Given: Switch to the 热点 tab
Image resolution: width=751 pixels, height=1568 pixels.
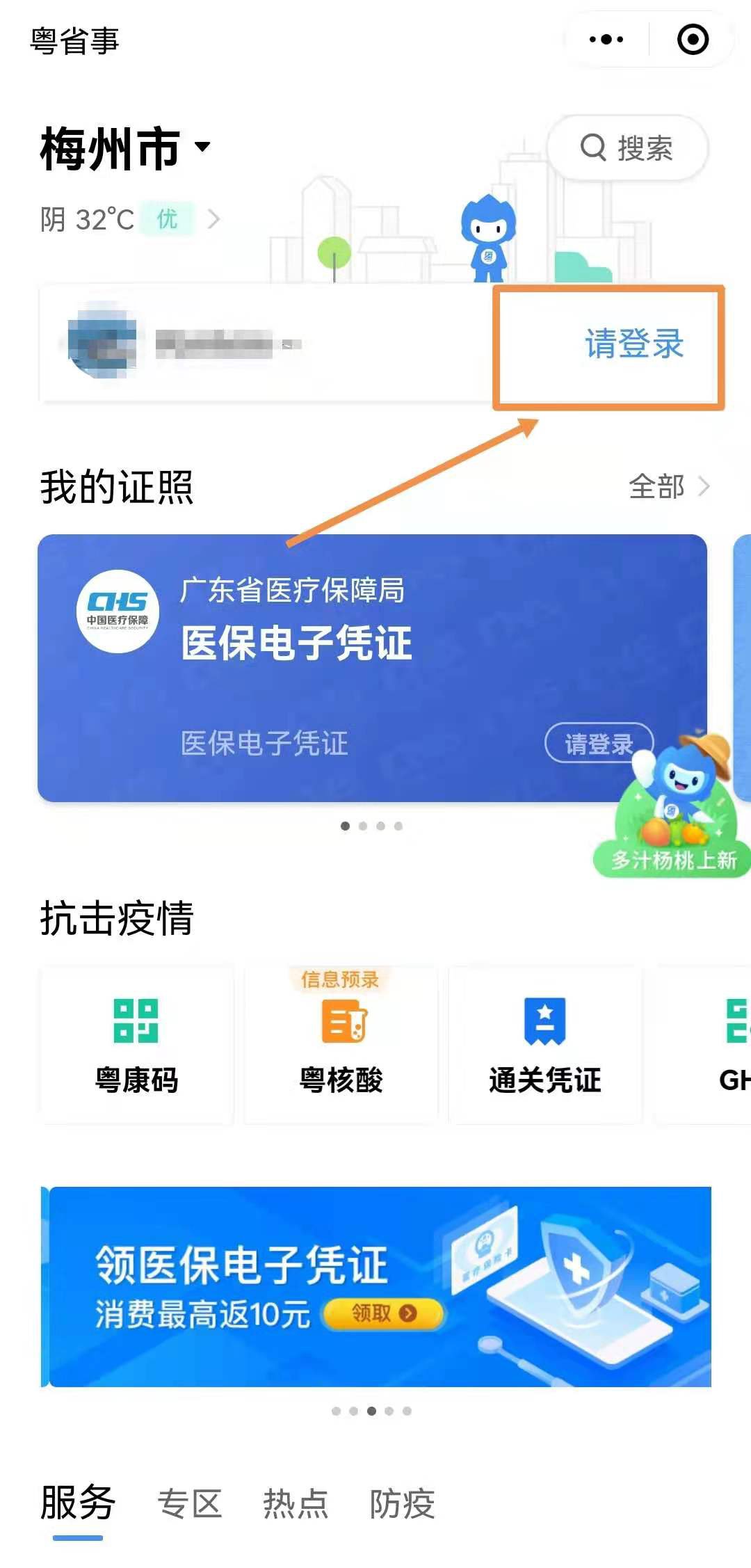Looking at the screenshot, I should (296, 1504).
